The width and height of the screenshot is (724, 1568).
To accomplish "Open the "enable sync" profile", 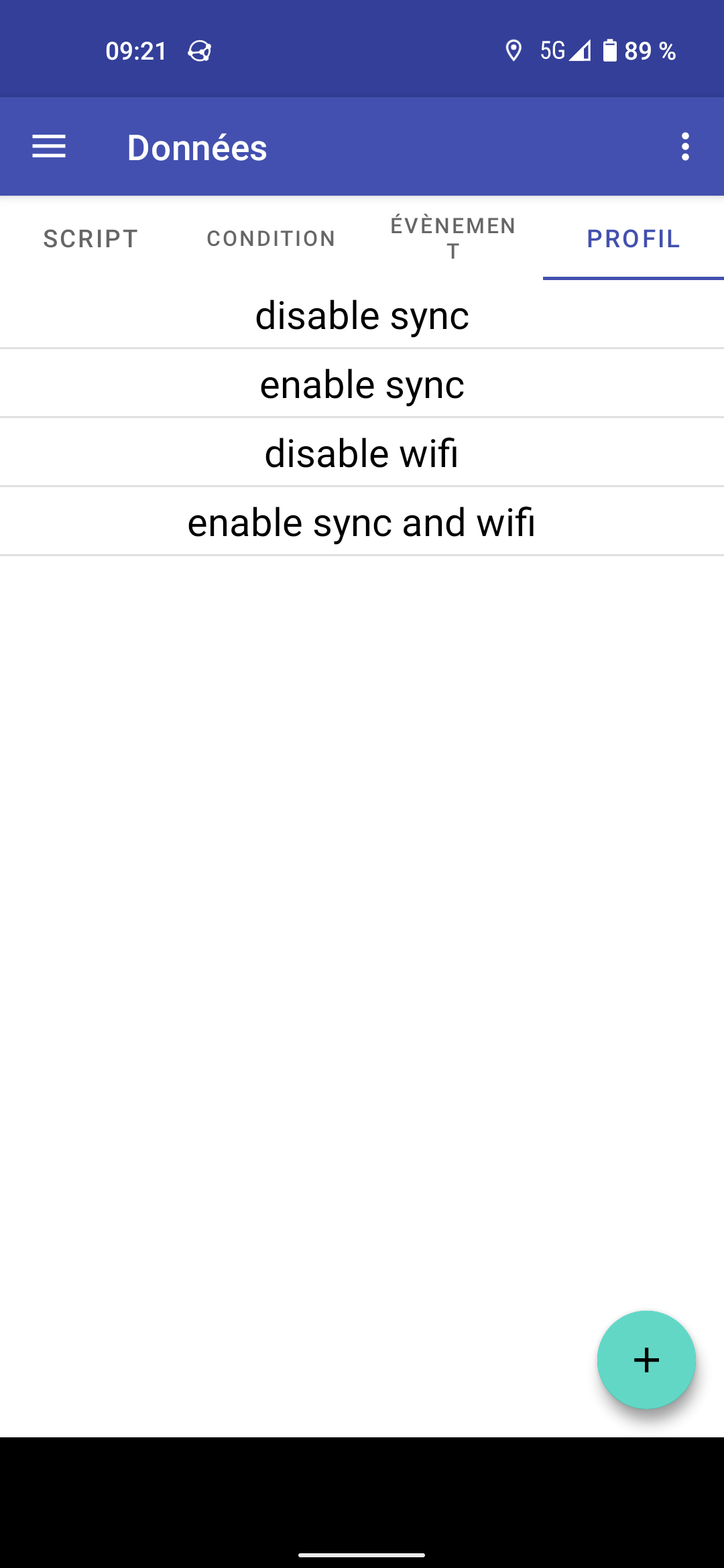I will coord(362,385).
